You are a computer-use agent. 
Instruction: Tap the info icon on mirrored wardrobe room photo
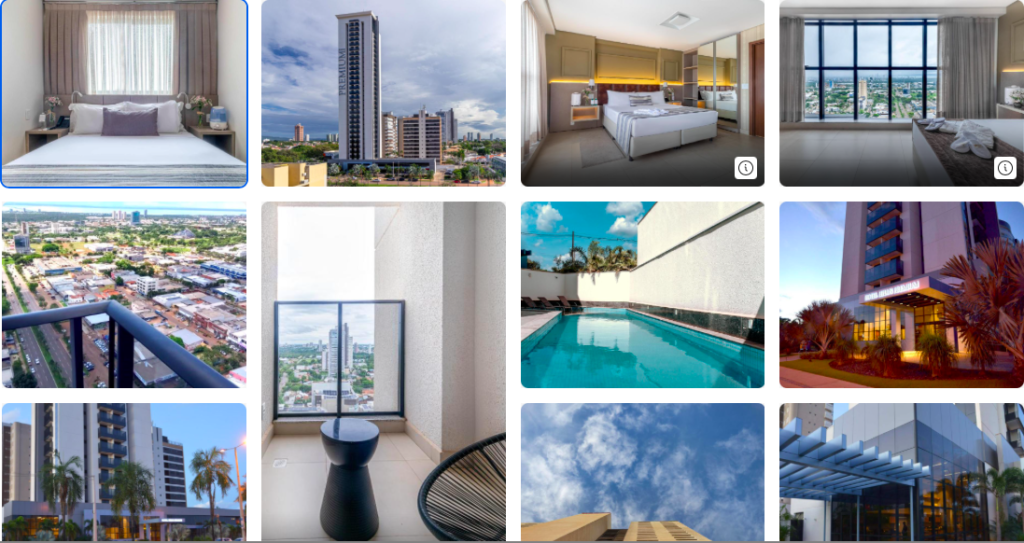point(745,167)
